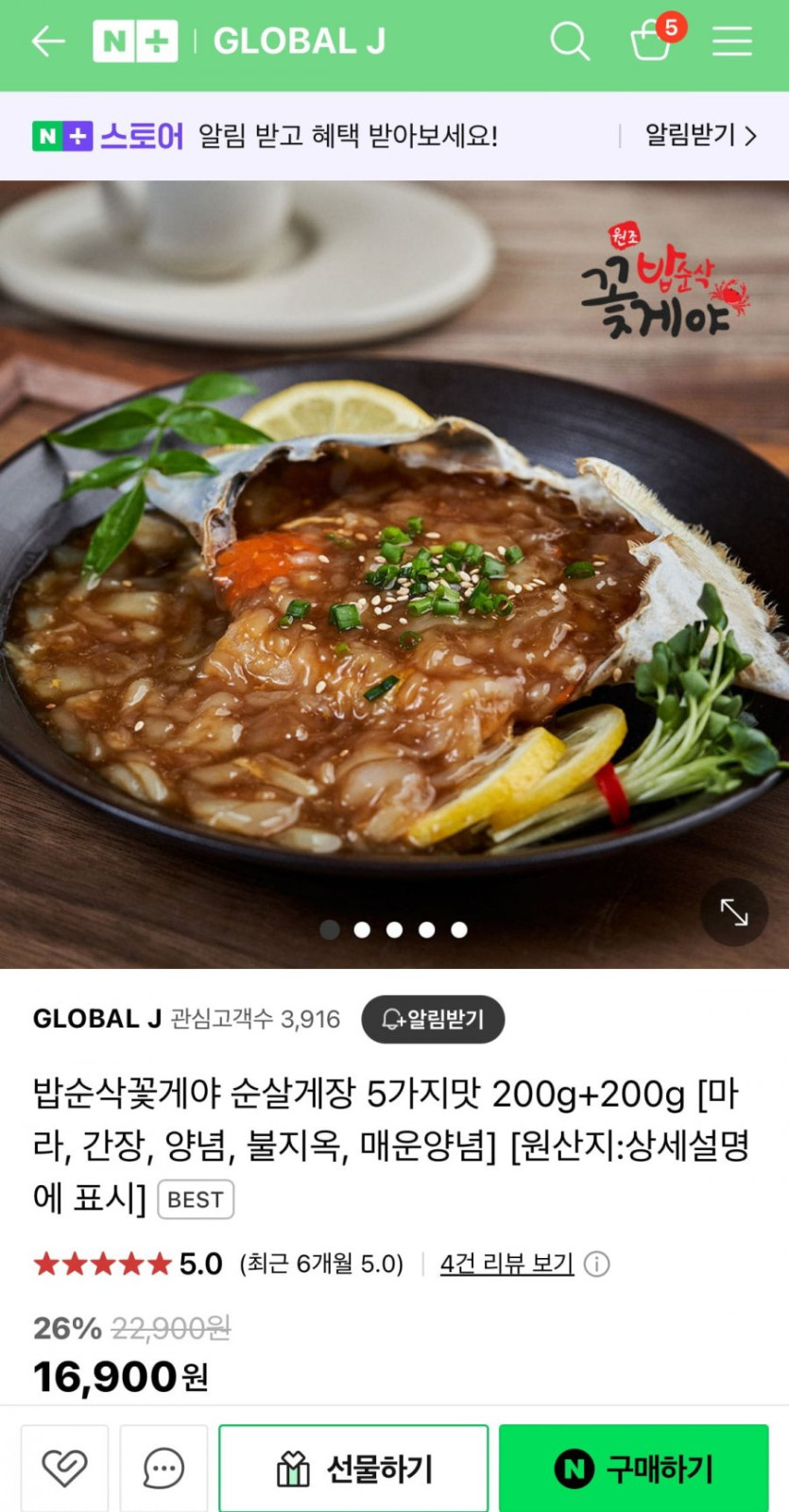
Task: Go back using the arrow
Action: coord(48,42)
